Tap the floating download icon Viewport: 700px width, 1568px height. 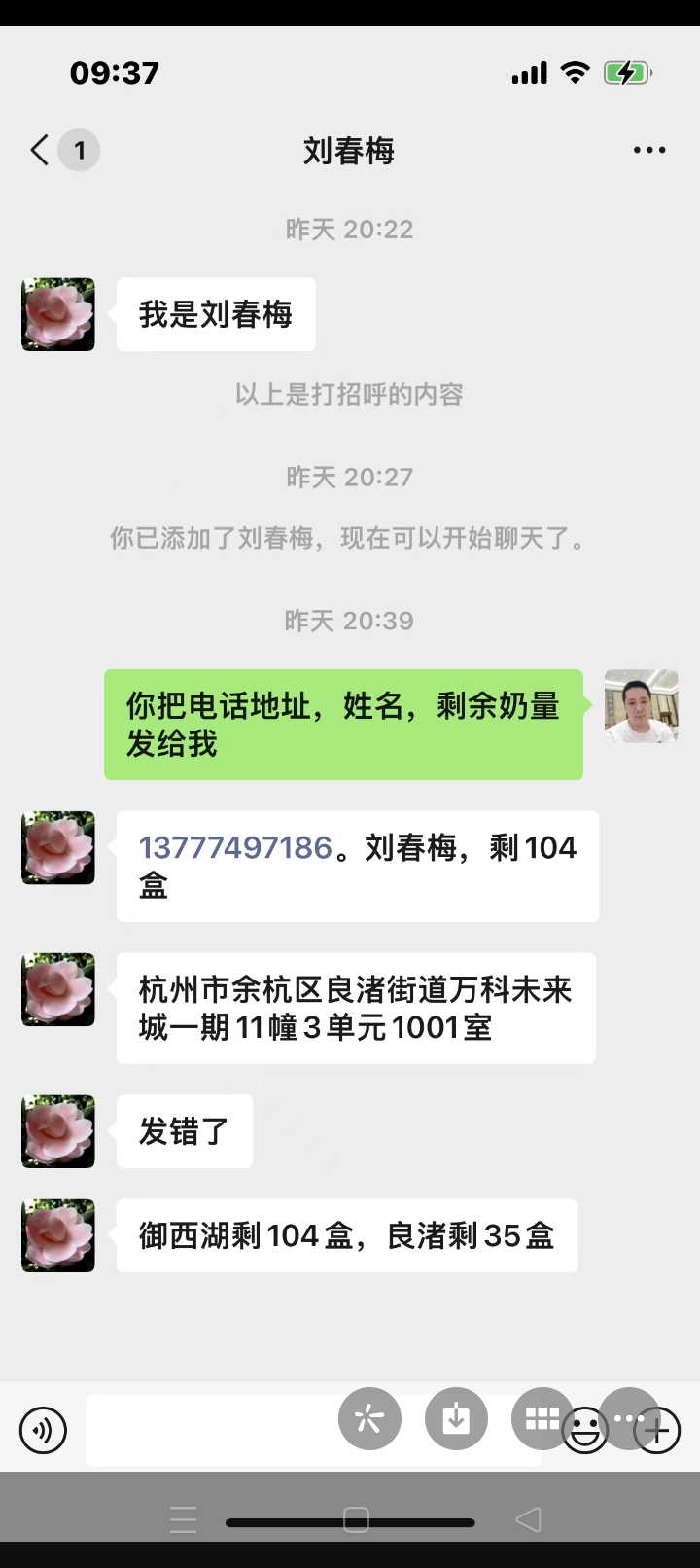pyautogui.click(x=456, y=1419)
